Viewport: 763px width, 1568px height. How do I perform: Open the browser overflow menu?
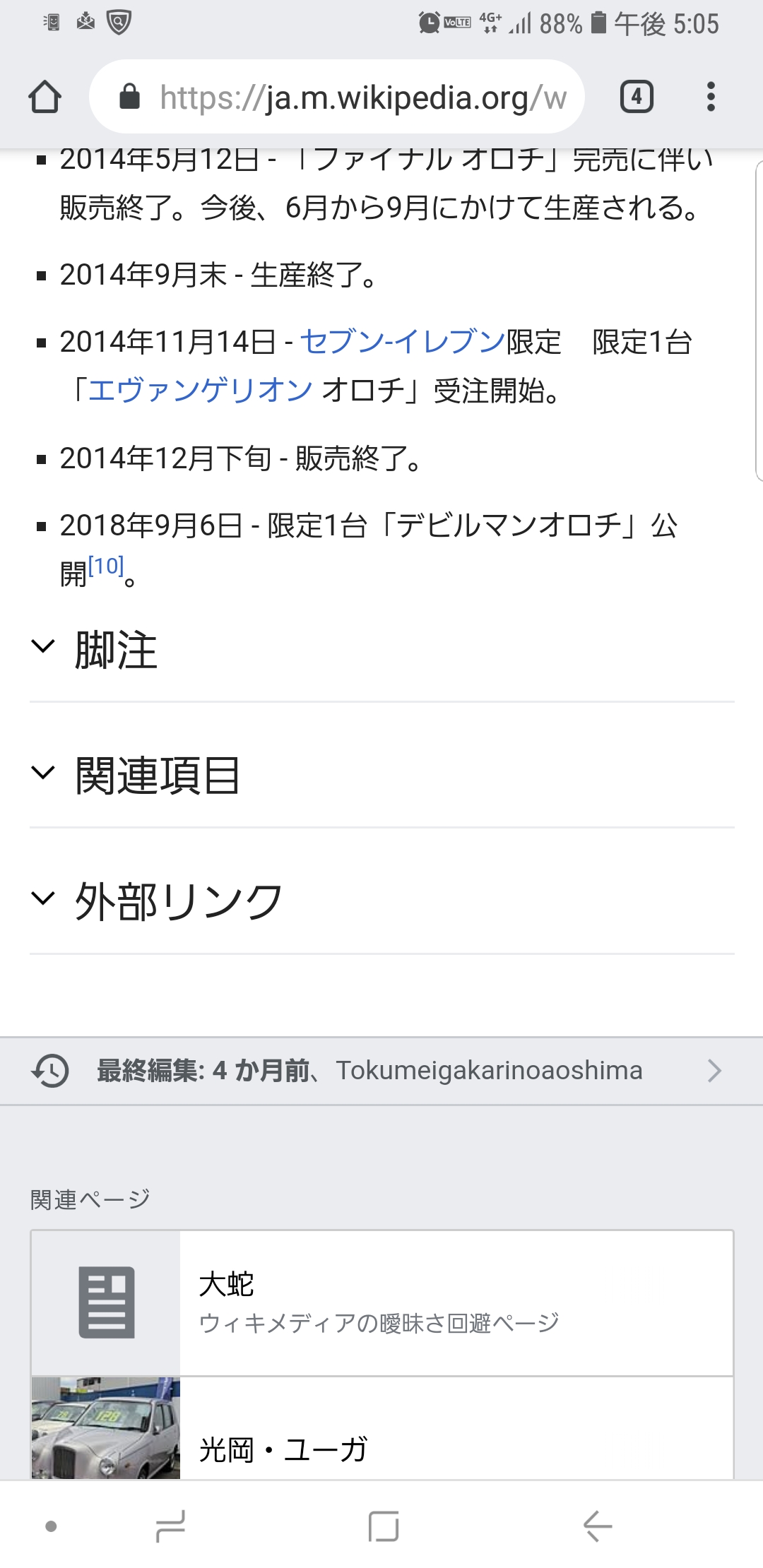coord(711,97)
